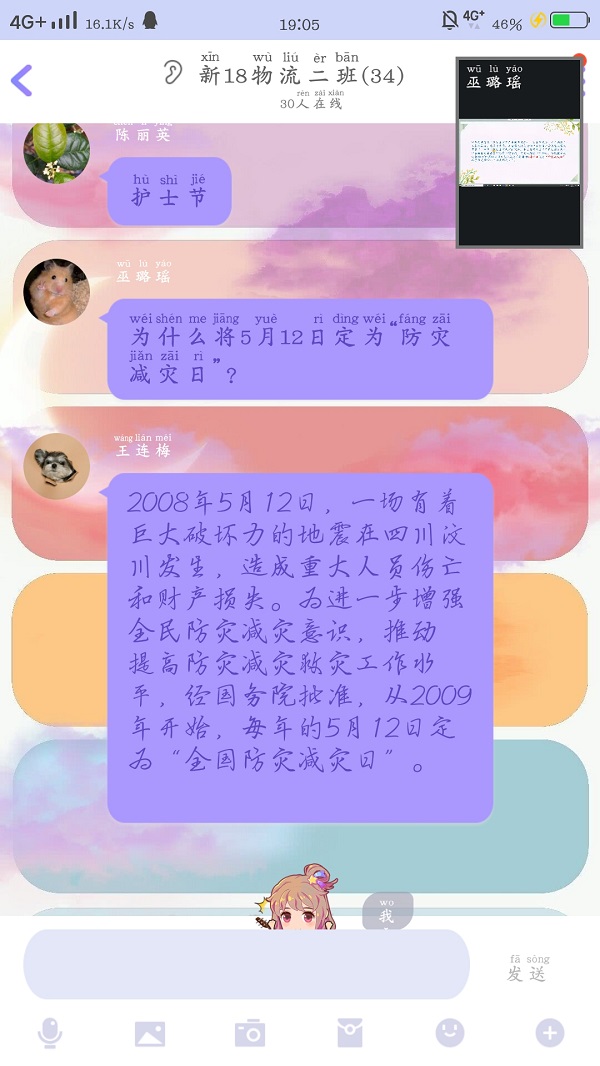Open 王连梅's dog avatar profile
The width and height of the screenshot is (600, 1066).
tap(56, 466)
